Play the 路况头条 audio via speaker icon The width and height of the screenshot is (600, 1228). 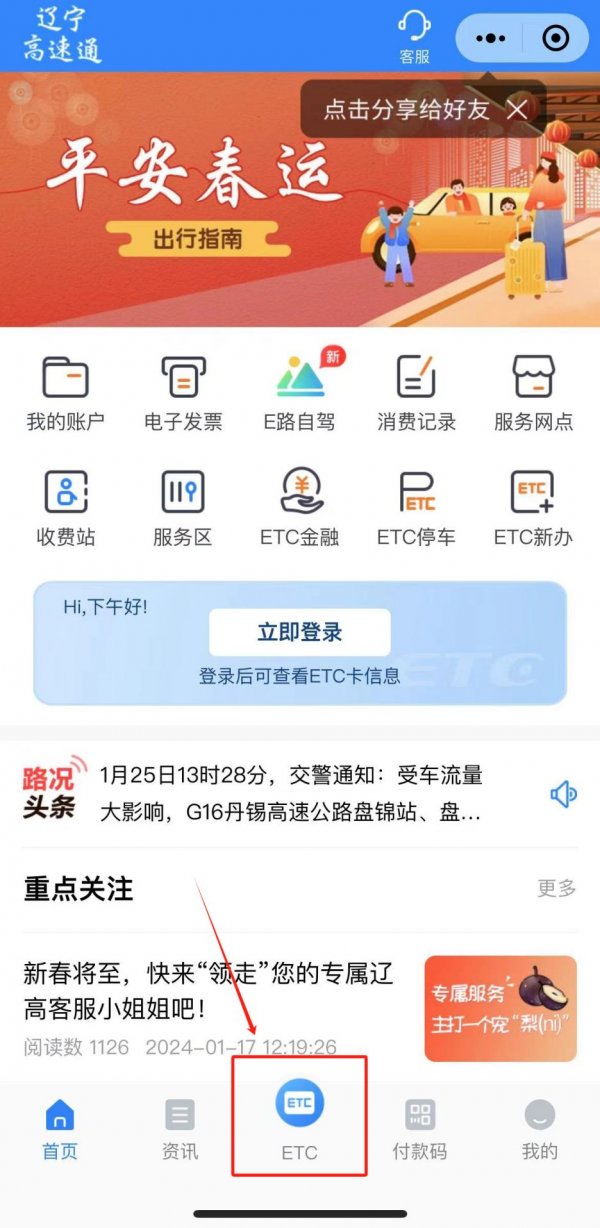(563, 795)
